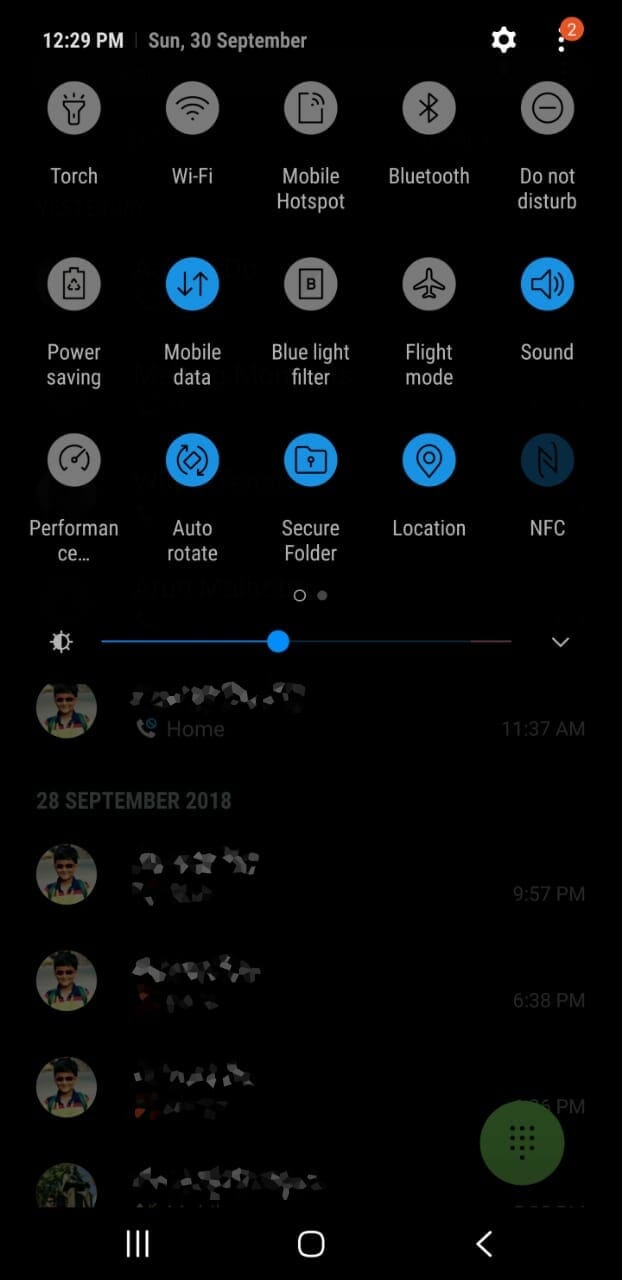The height and width of the screenshot is (1280, 622).
Task: Enable Wi-Fi
Action: [192, 108]
